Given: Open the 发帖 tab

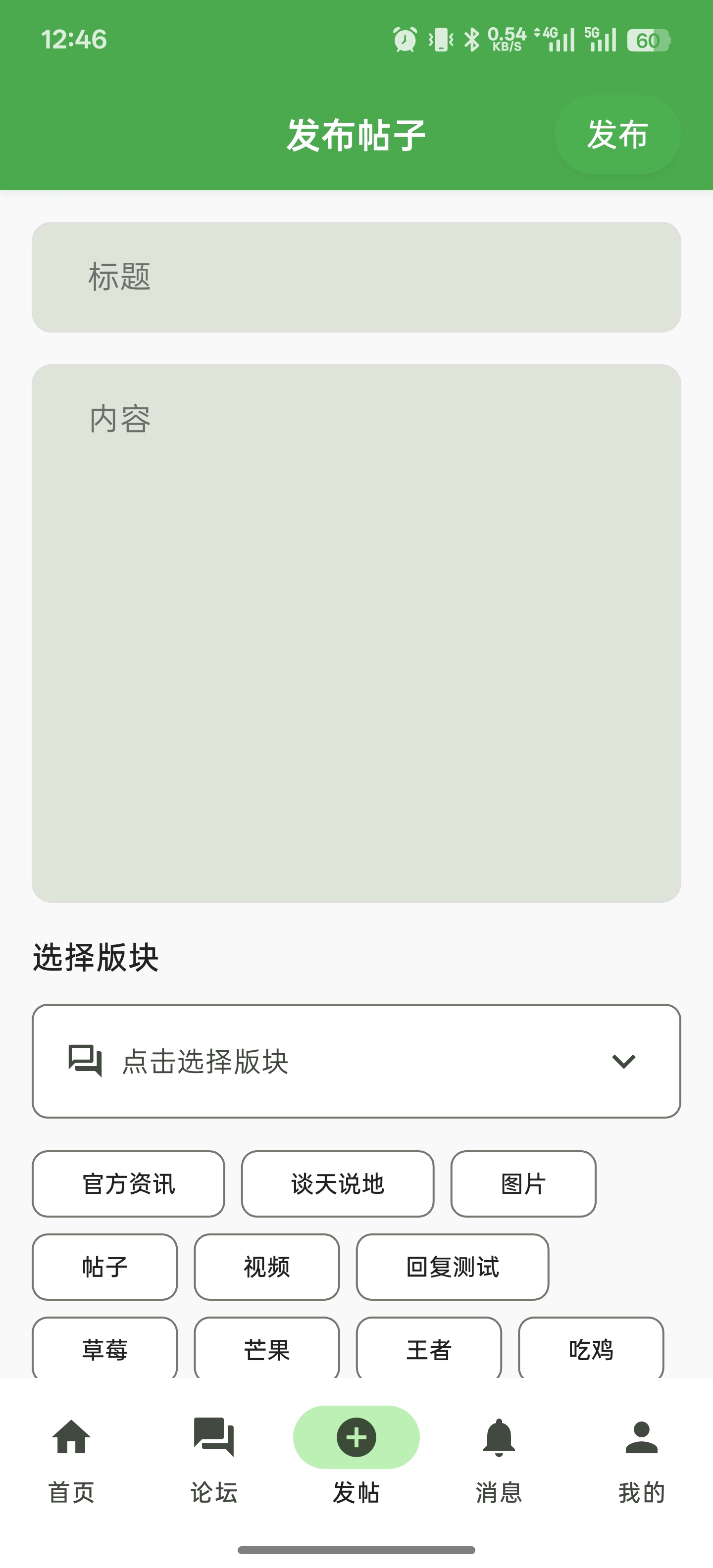Looking at the screenshot, I should pyautogui.click(x=356, y=1459).
